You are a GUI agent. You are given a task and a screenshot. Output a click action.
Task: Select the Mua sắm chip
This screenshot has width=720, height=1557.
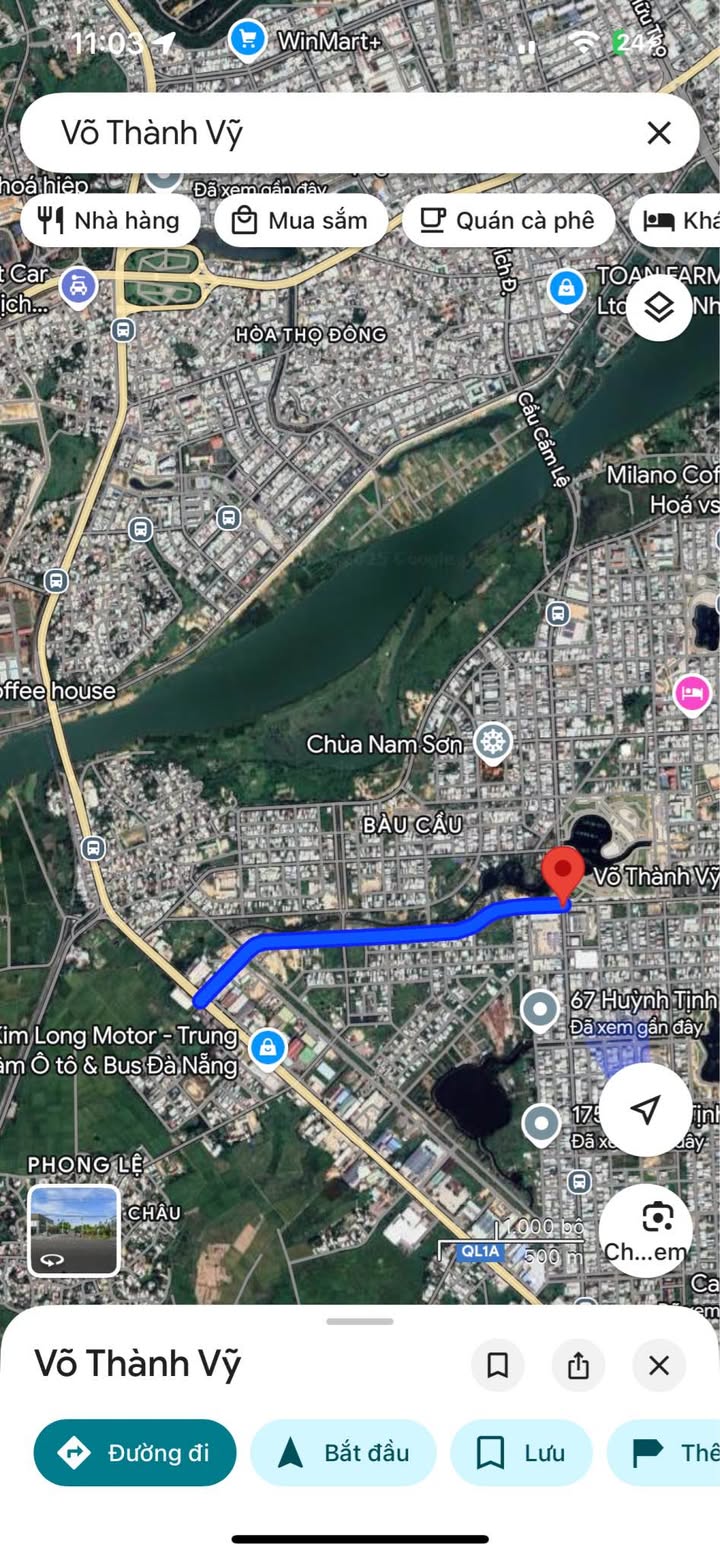pos(300,221)
